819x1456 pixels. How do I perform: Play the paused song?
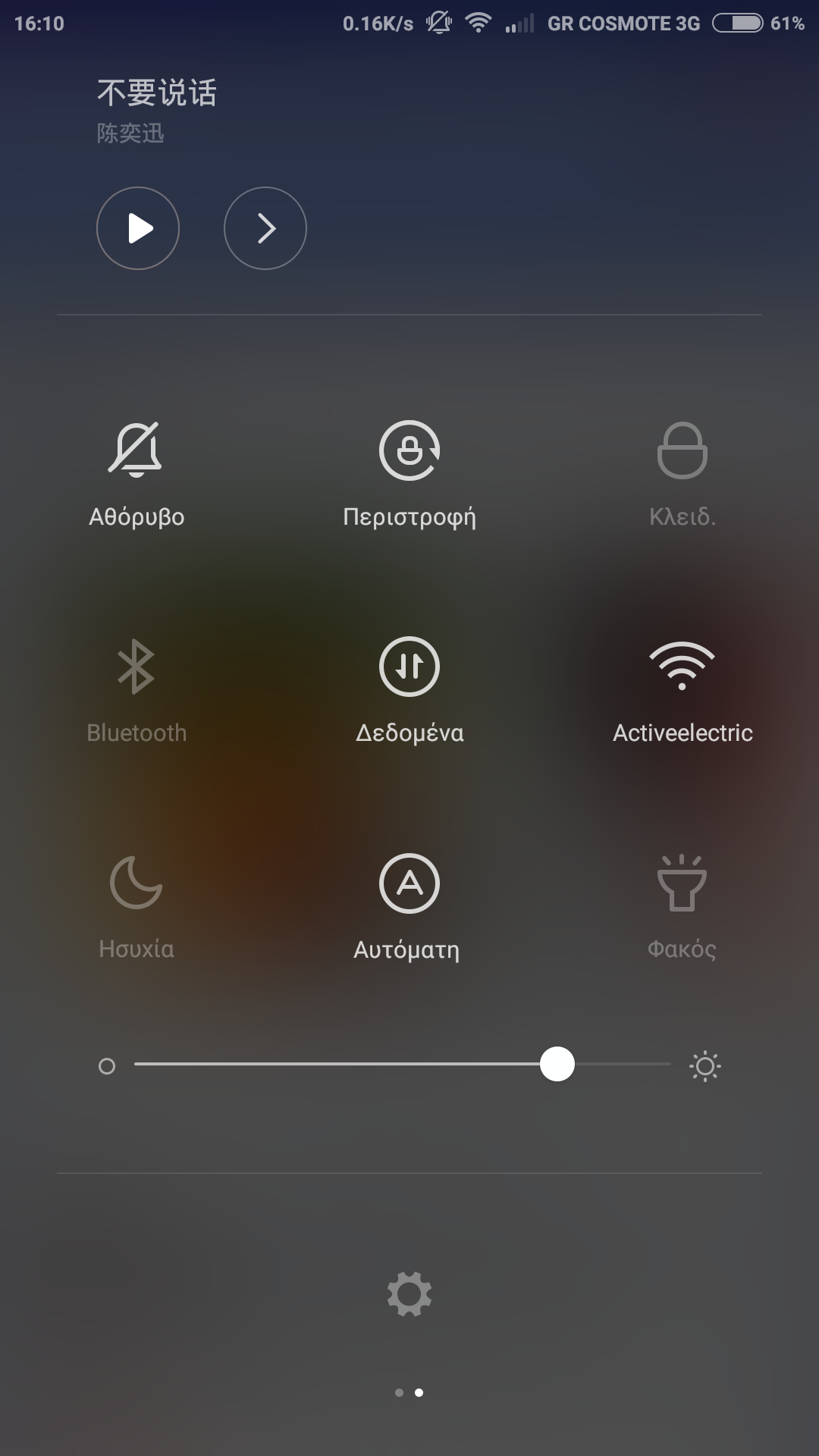[x=138, y=228]
